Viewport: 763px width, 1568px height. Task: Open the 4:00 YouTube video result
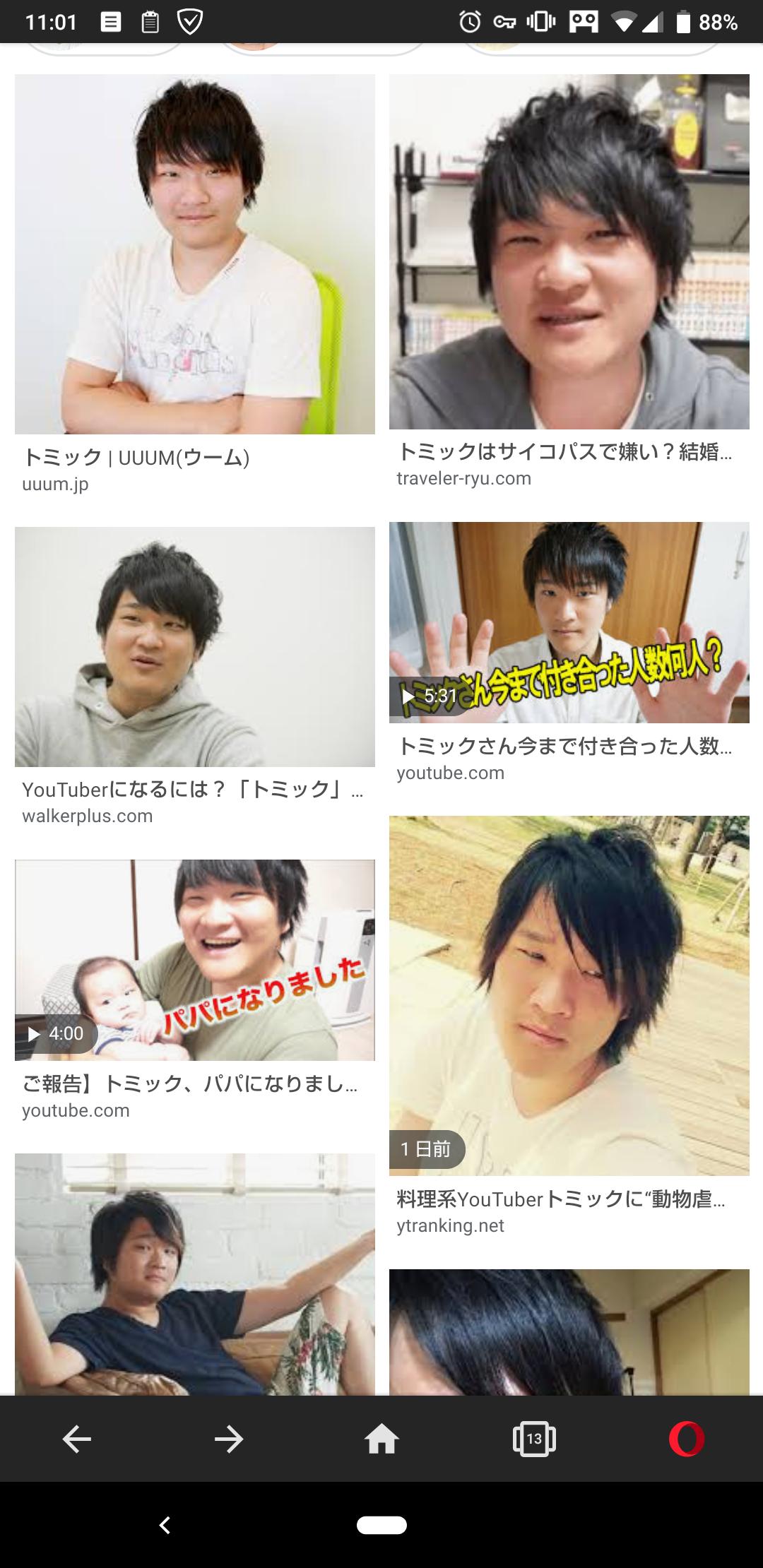(194, 959)
